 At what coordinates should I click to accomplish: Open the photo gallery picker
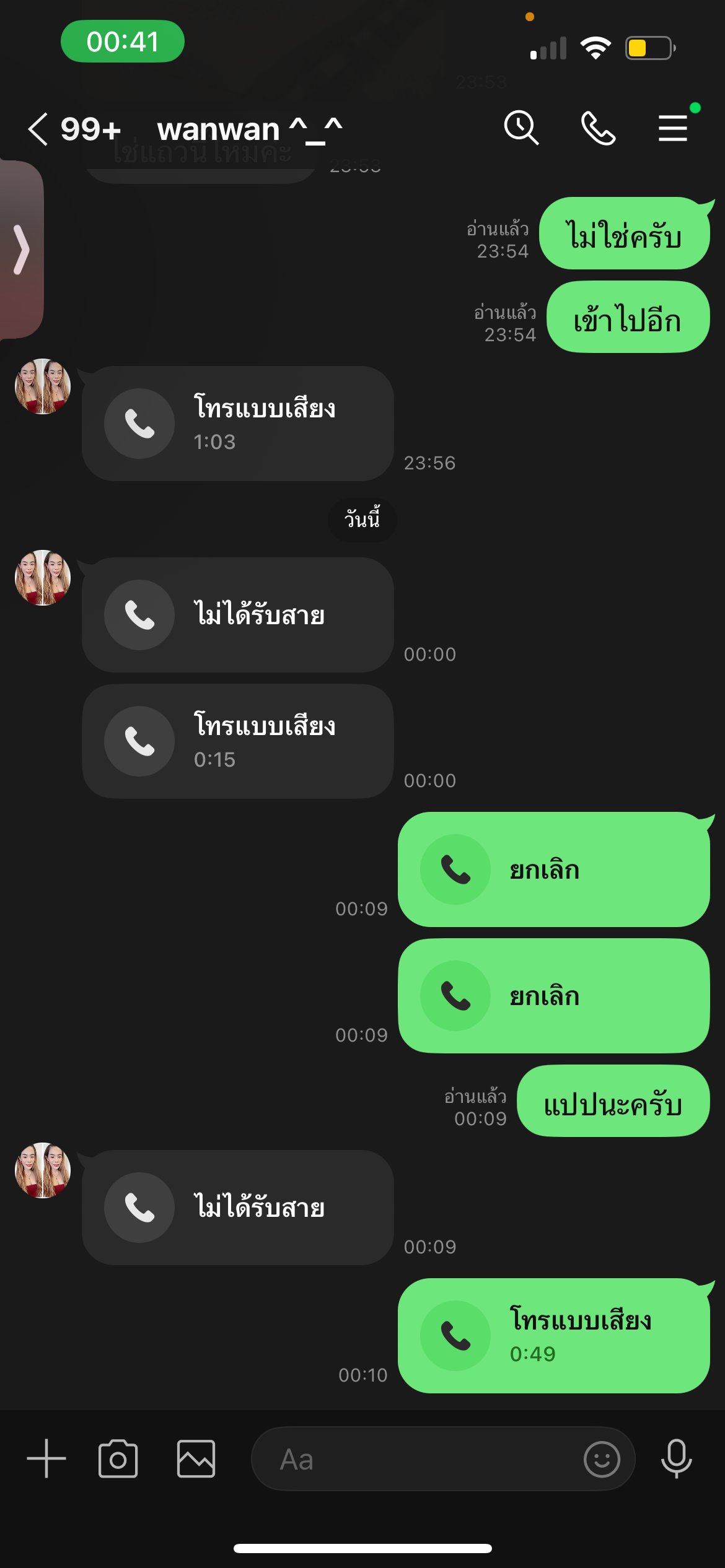tap(196, 1458)
